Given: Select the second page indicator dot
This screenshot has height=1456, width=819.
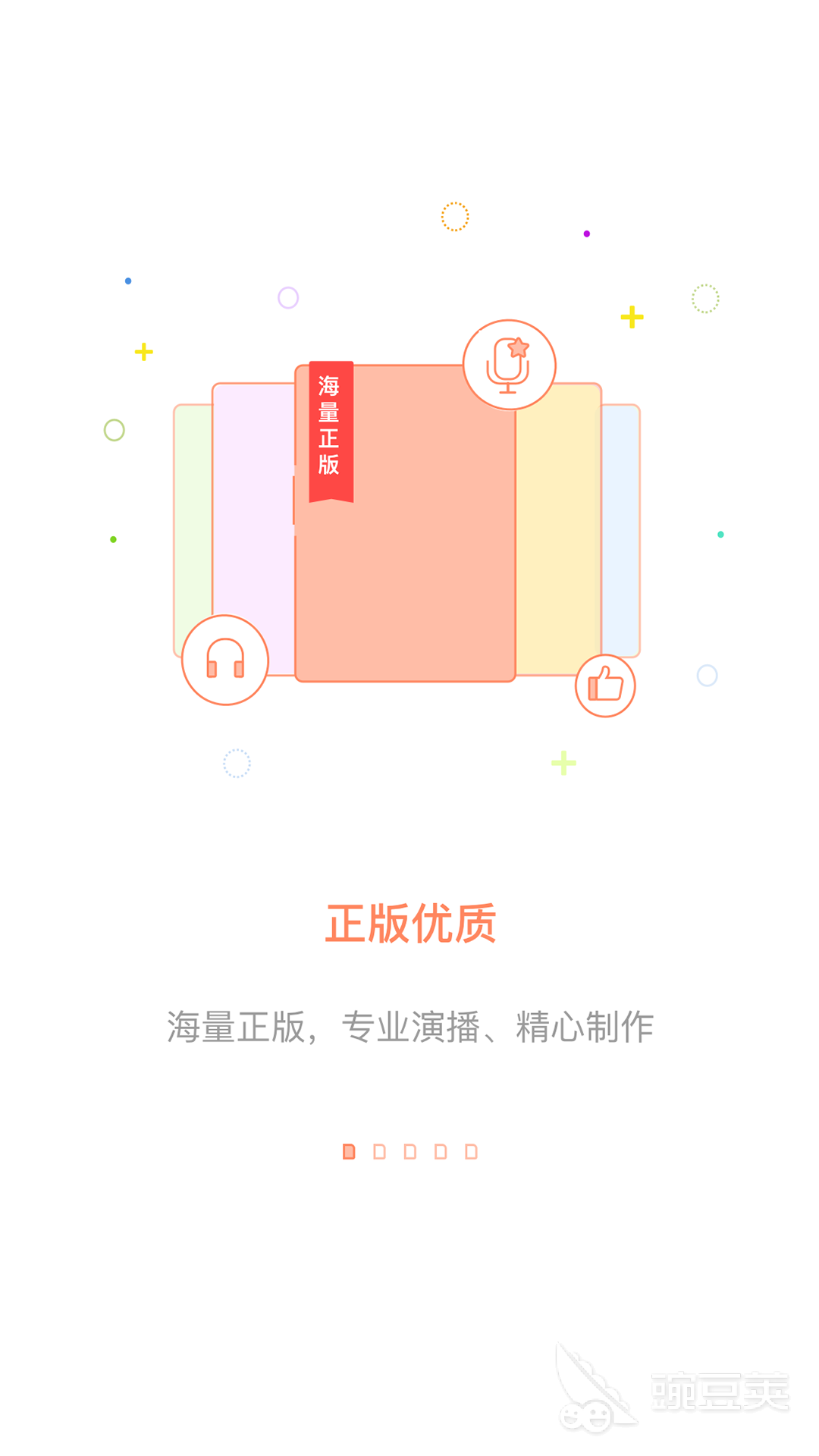Looking at the screenshot, I should click(x=380, y=1151).
